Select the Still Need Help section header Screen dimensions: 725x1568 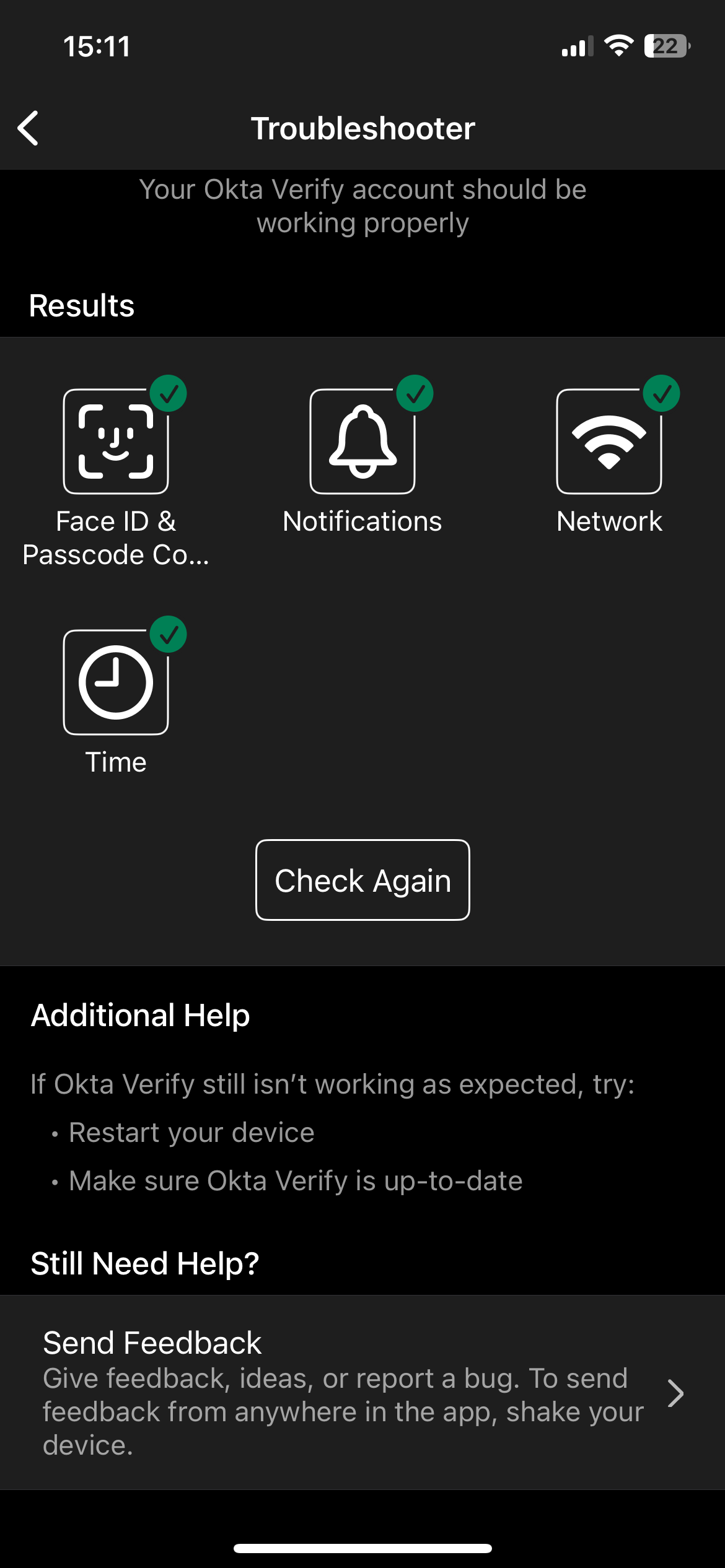pos(146,1262)
